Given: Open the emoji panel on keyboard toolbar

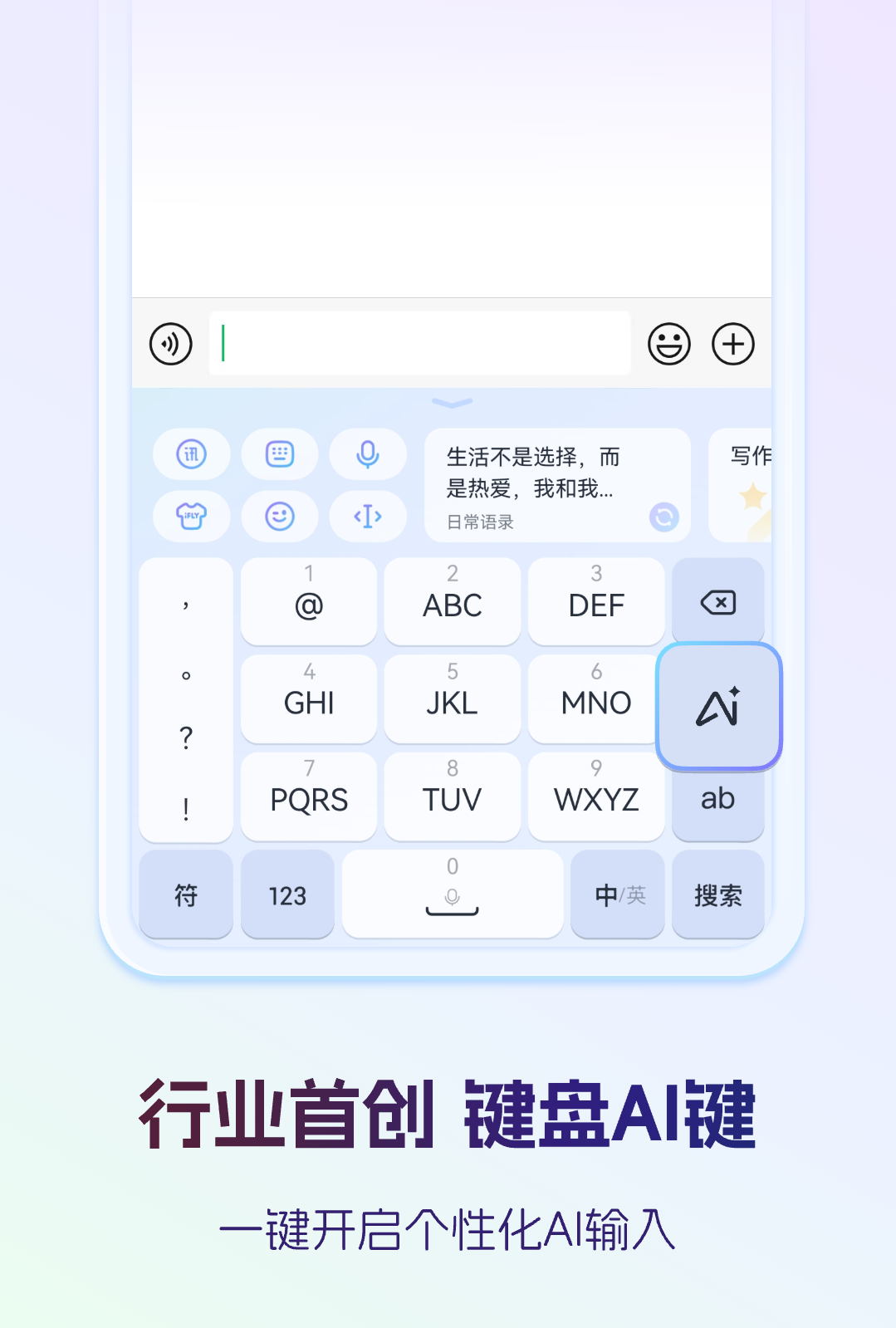Looking at the screenshot, I should coord(280,516).
